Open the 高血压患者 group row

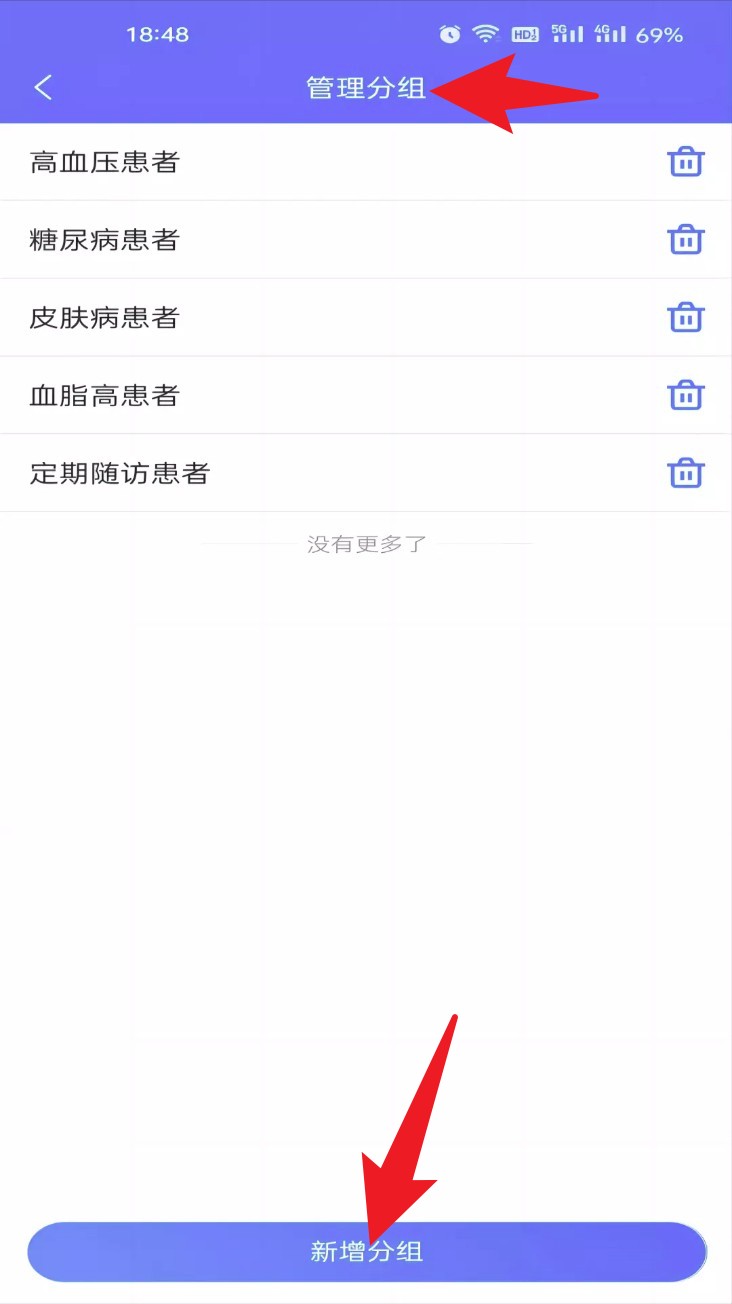[x=105, y=162]
